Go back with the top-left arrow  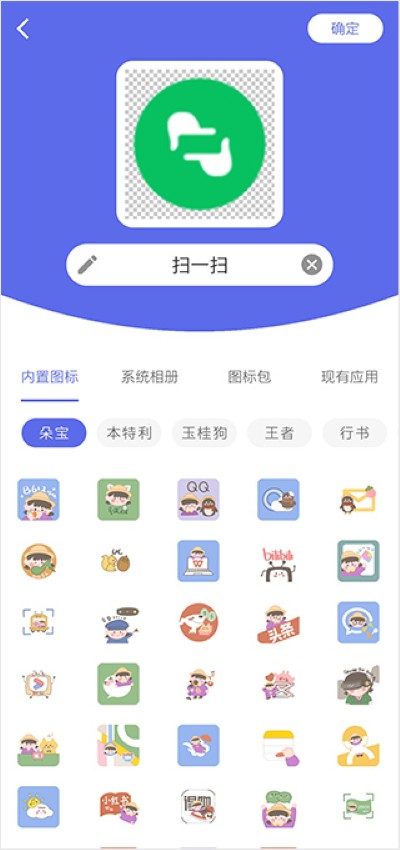point(23,29)
